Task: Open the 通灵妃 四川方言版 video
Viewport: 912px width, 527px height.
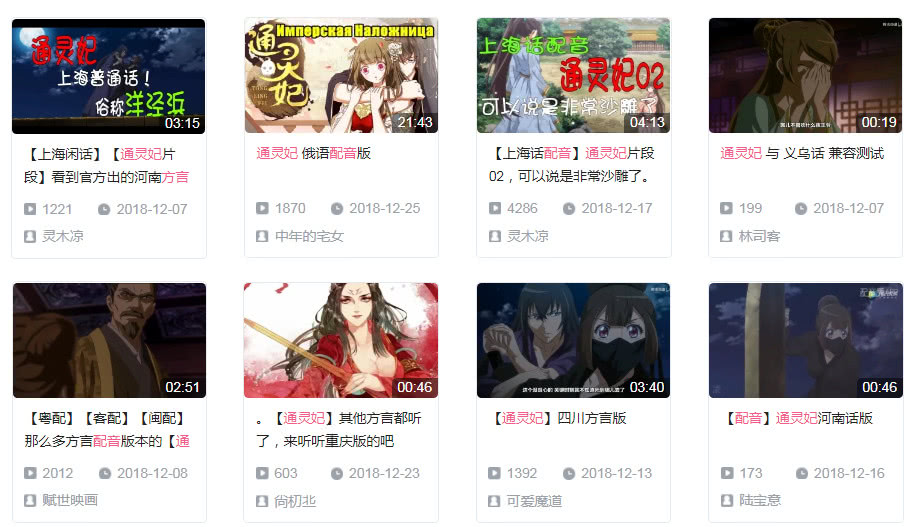Action: [573, 340]
